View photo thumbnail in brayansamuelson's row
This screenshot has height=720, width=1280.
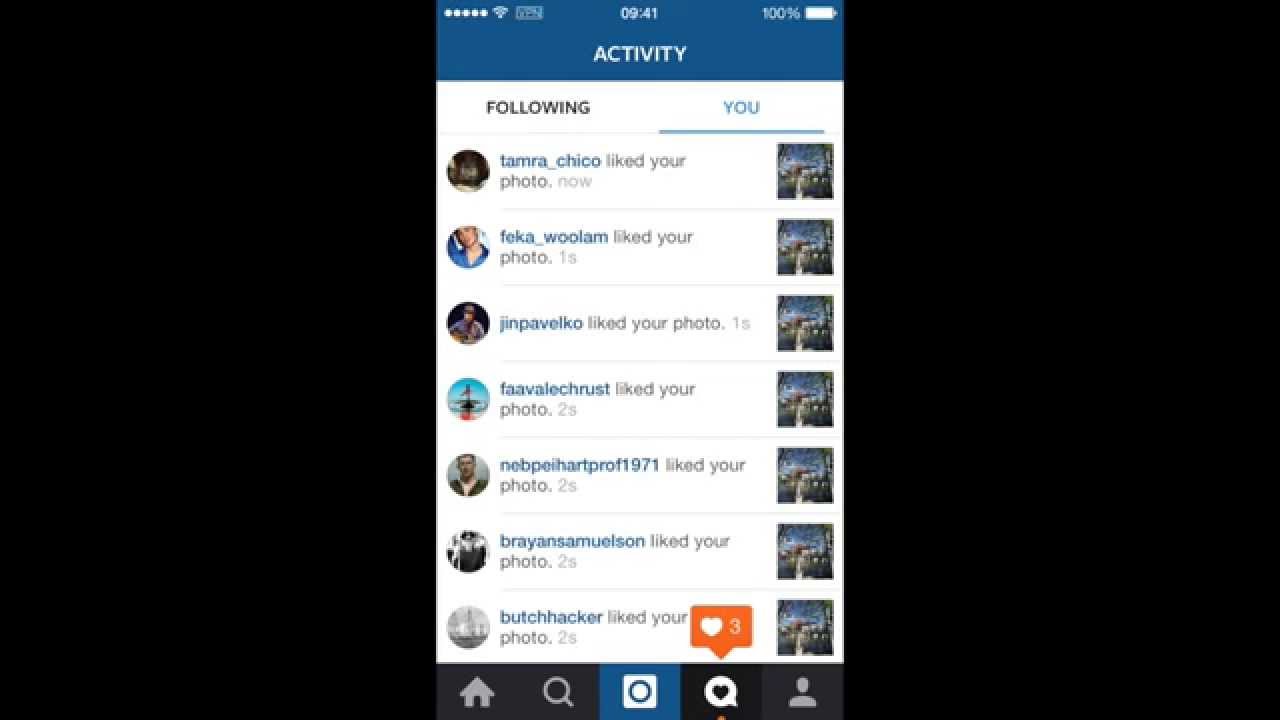(805, 551)
